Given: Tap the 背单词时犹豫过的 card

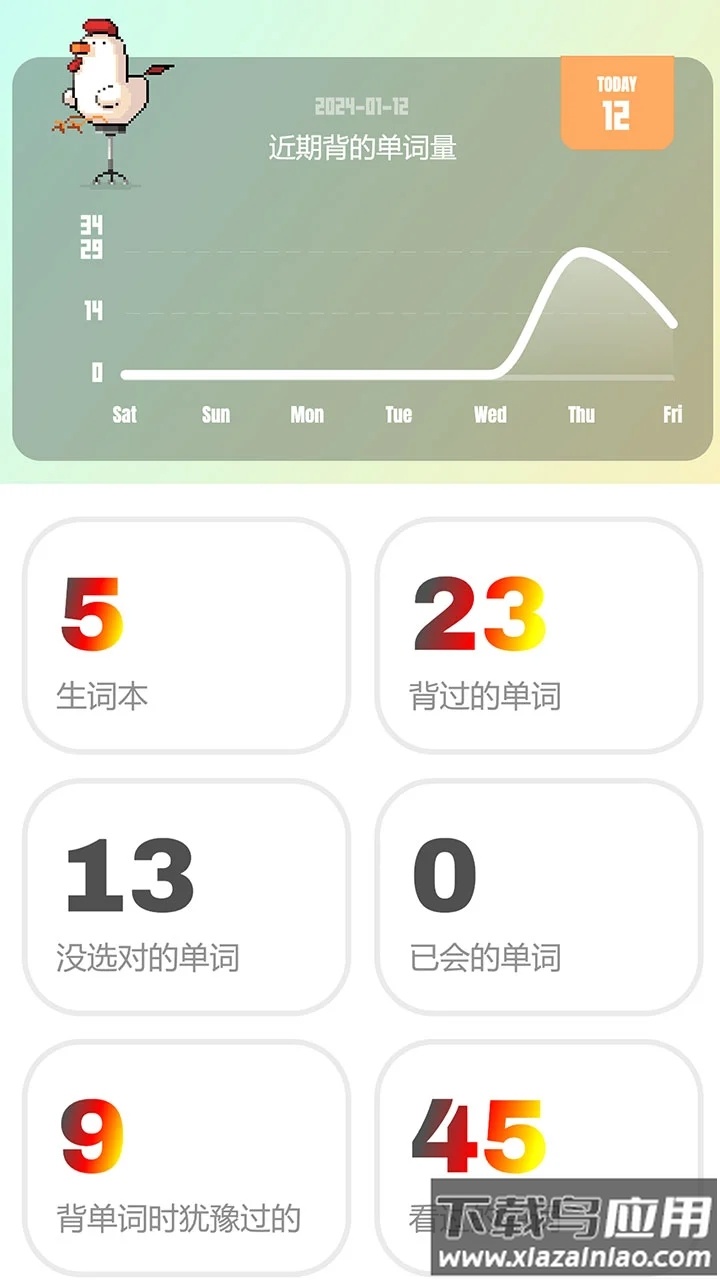Looking at the screenshot, I should pyautogui.click(x=186, y=1155).
